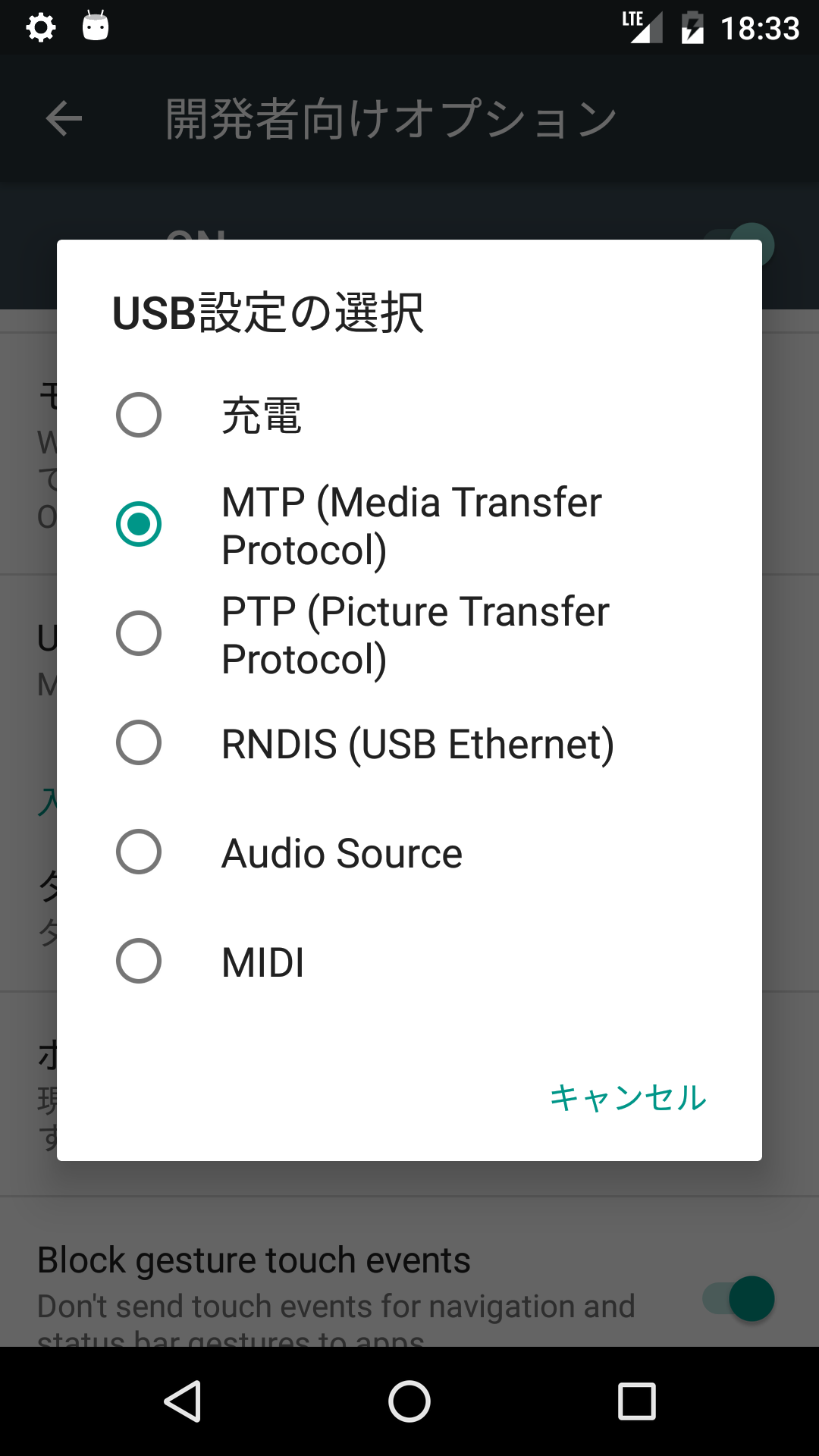Choose MTP (Media Transfer Protocol)
The width and height of the screenshot is (819, 1456).
pyautogui.click(x=409, y=524)
